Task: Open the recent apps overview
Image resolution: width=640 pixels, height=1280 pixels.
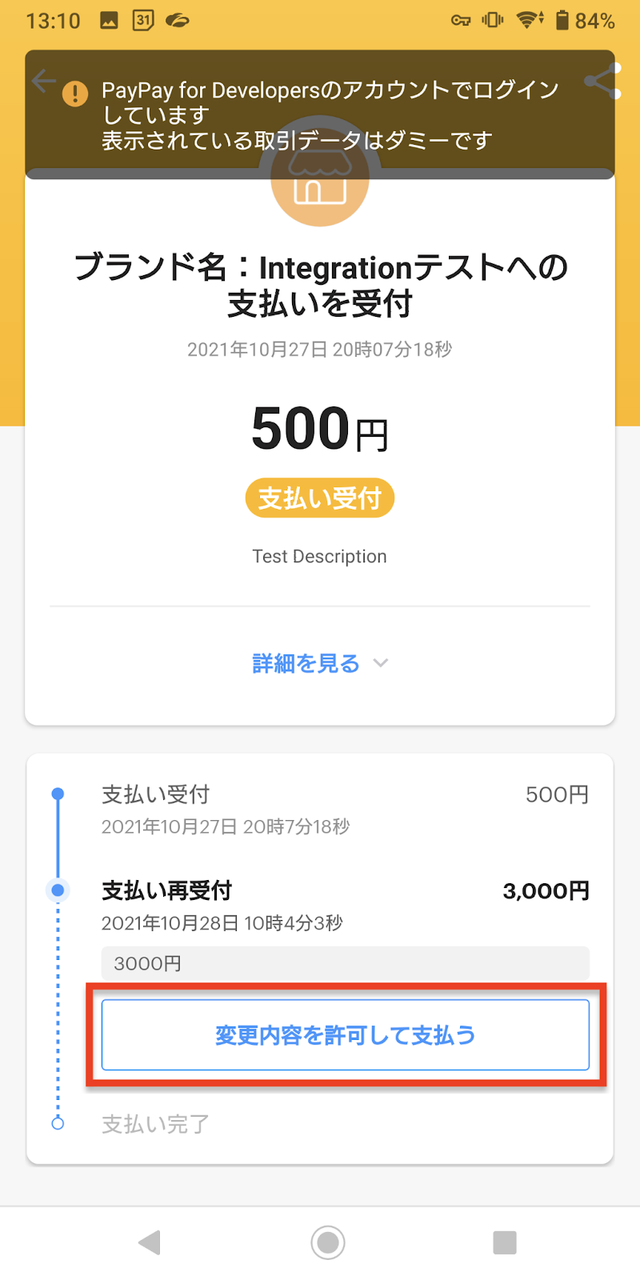Action: 505,1242
